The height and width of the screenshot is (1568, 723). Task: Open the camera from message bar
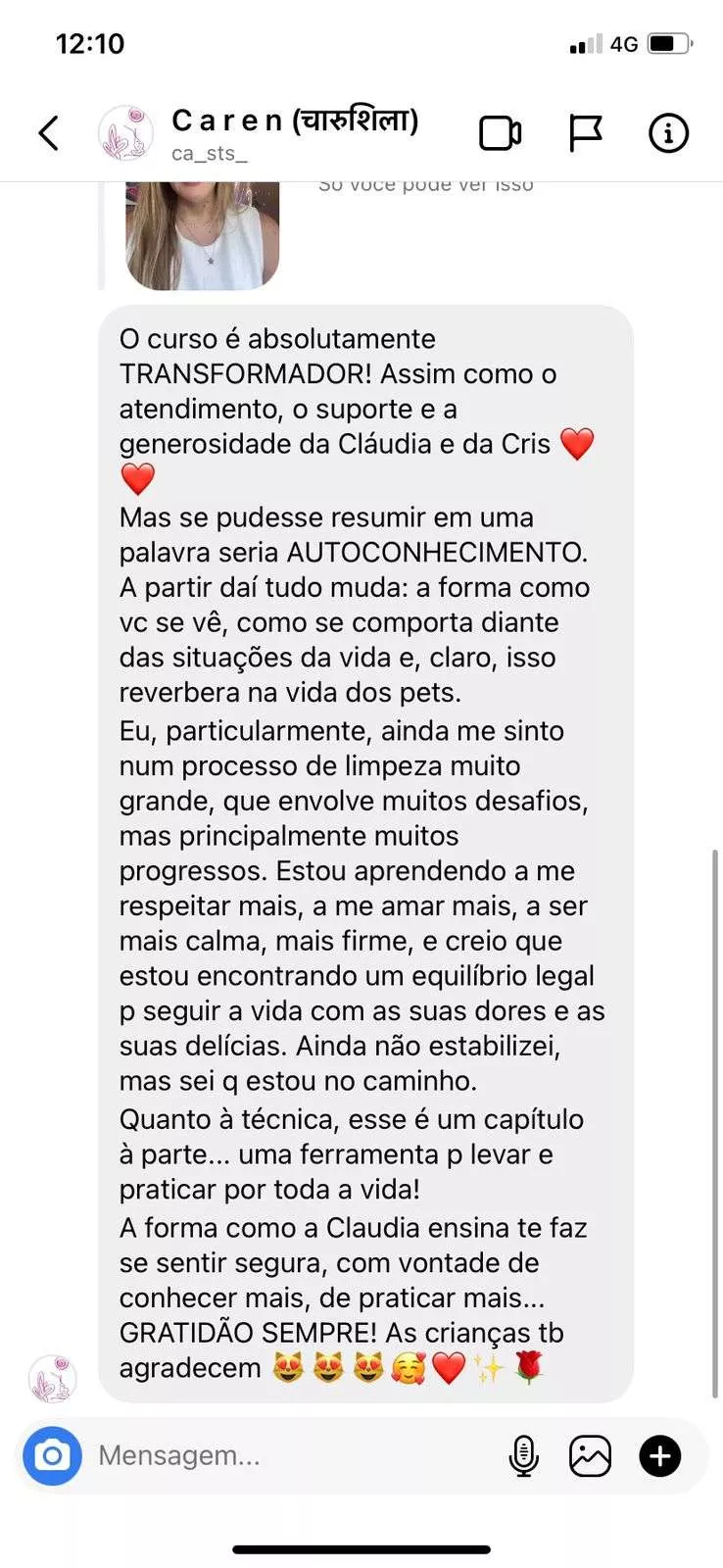[x=52, y=1455]
